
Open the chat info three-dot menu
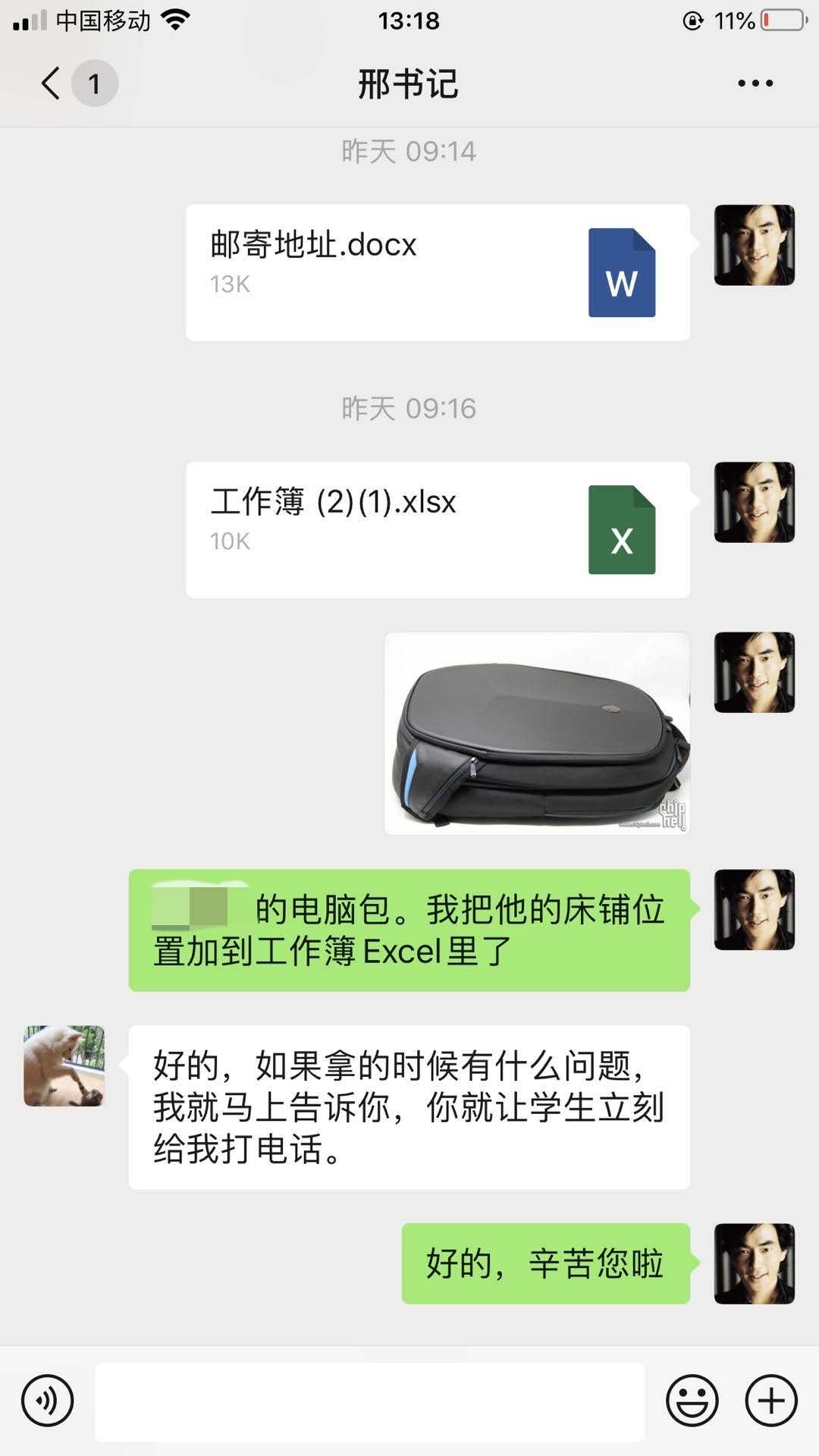[x=755, y=83]
